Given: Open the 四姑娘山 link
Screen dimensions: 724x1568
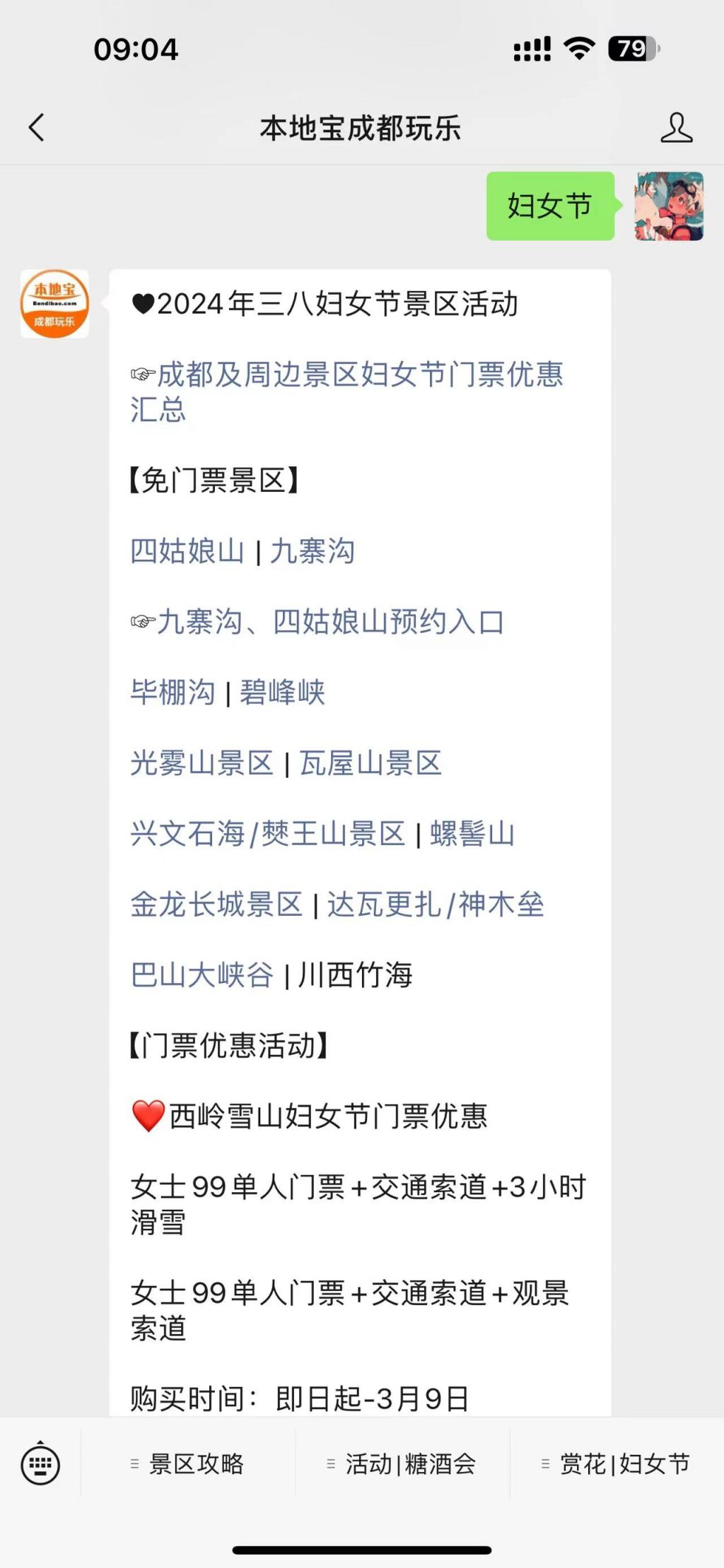Looking at the screenshot, I should [187, 551].
